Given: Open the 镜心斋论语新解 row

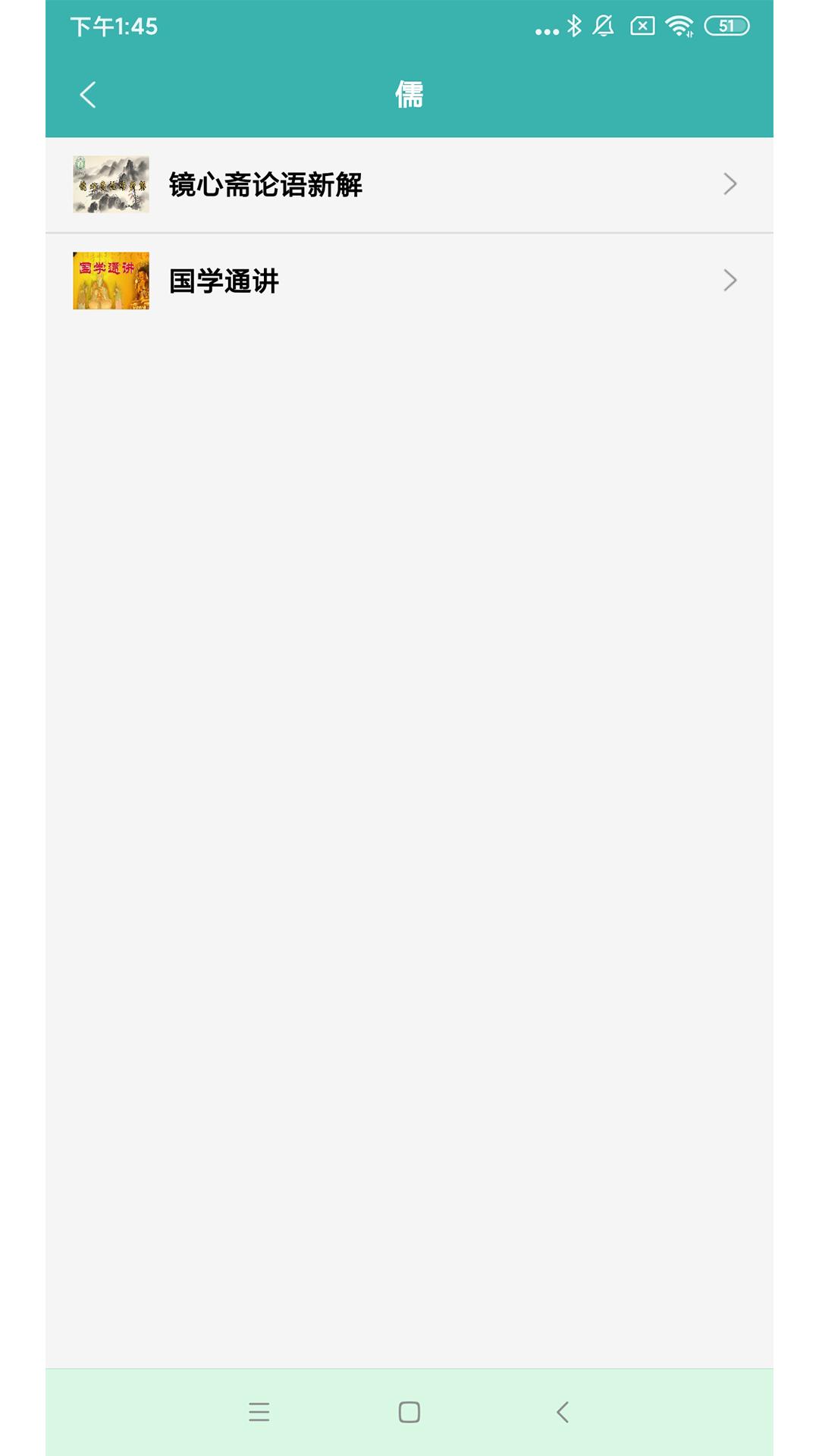Looking at the screenshot, I should pyautogui.click(x=409, y=184).
